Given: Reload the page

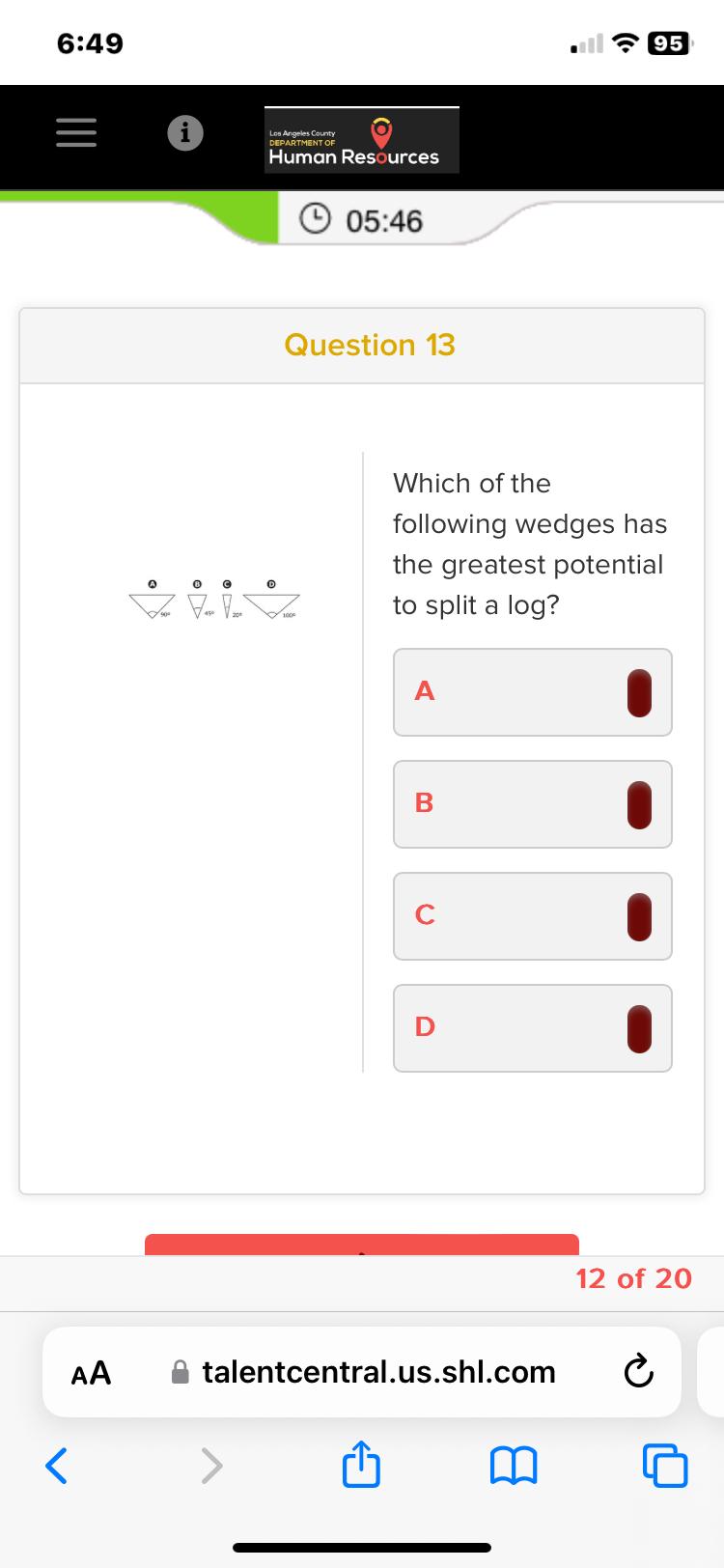Looking at the screenshot, I should pos(639,1372).
